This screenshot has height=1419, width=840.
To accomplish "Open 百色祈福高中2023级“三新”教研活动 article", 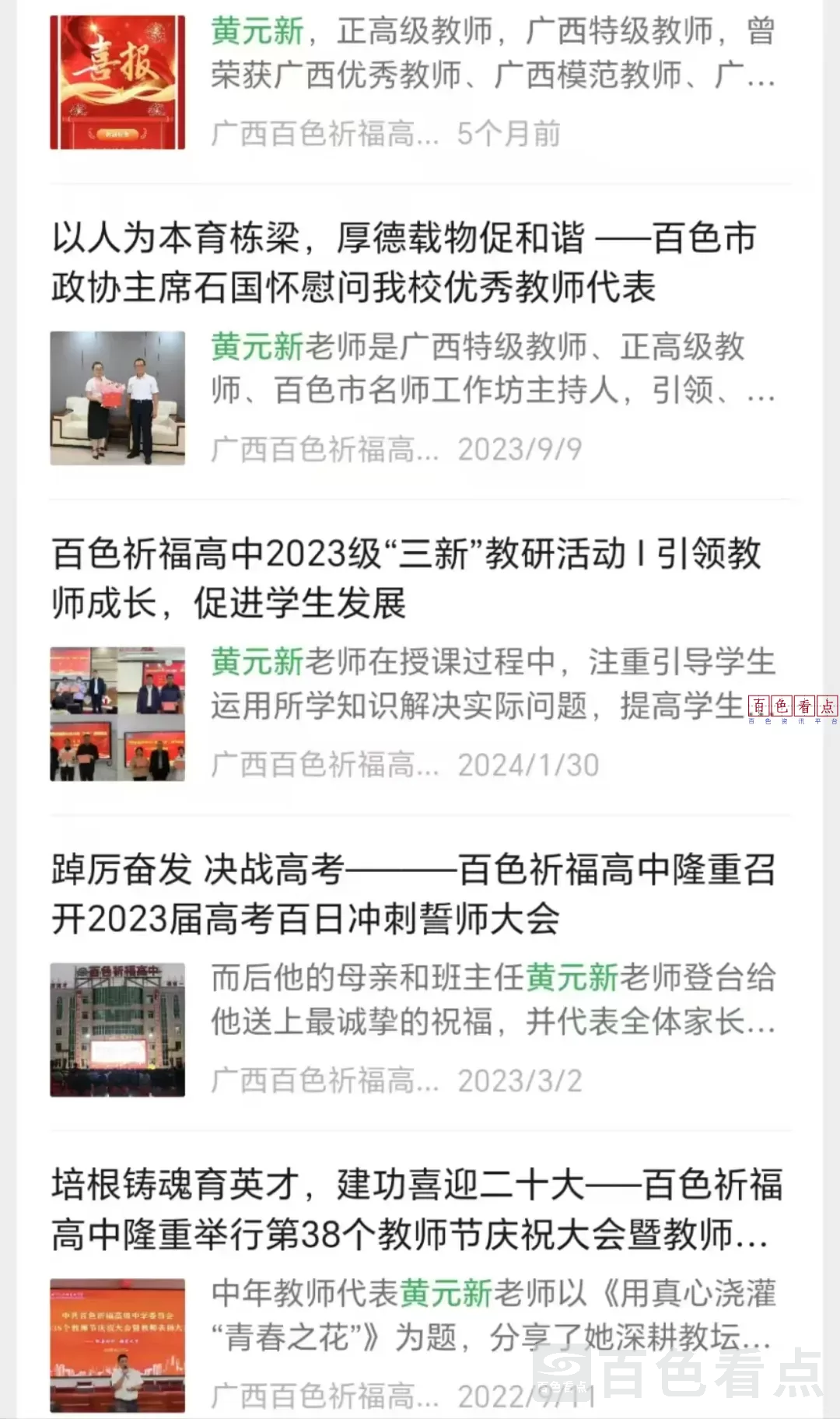I will 405,578.
